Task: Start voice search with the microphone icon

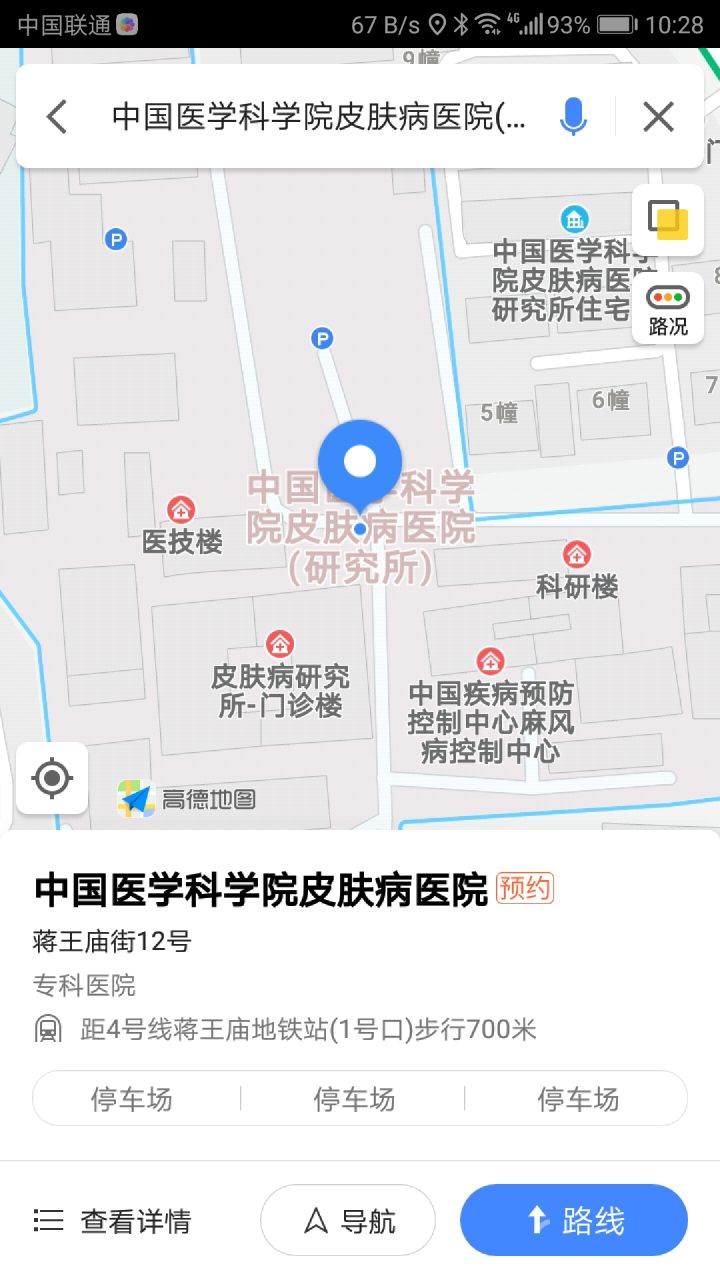Action: coord(572,117)
